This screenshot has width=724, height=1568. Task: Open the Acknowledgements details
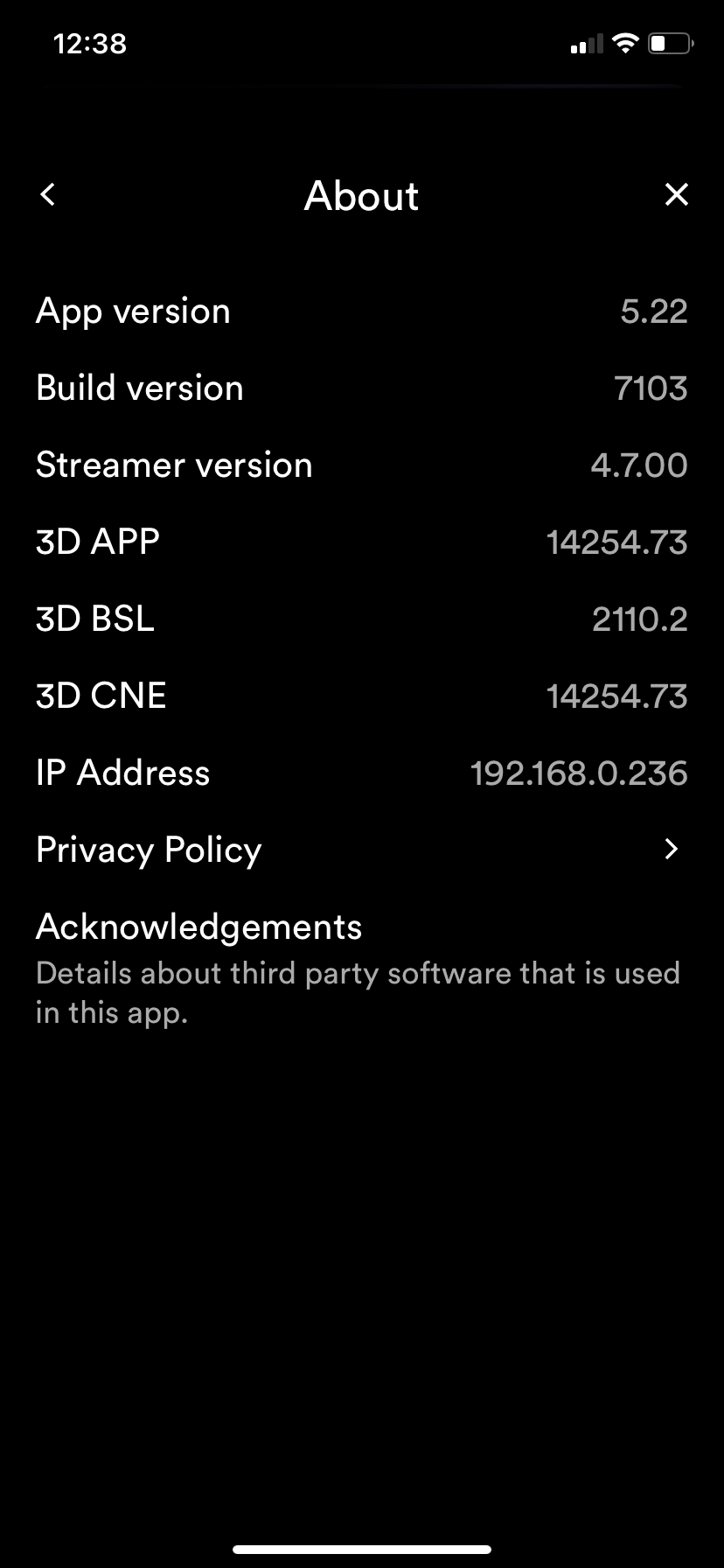coord(362,969)
